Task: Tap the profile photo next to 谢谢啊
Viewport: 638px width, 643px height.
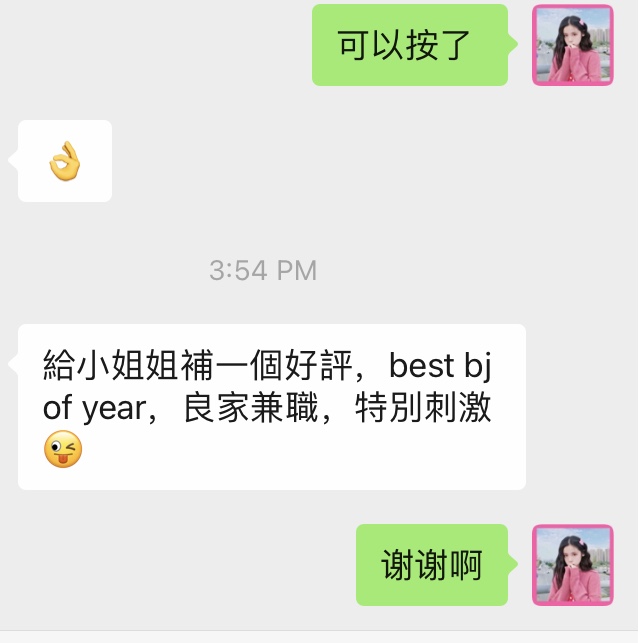Action: [x=572, y=565]
